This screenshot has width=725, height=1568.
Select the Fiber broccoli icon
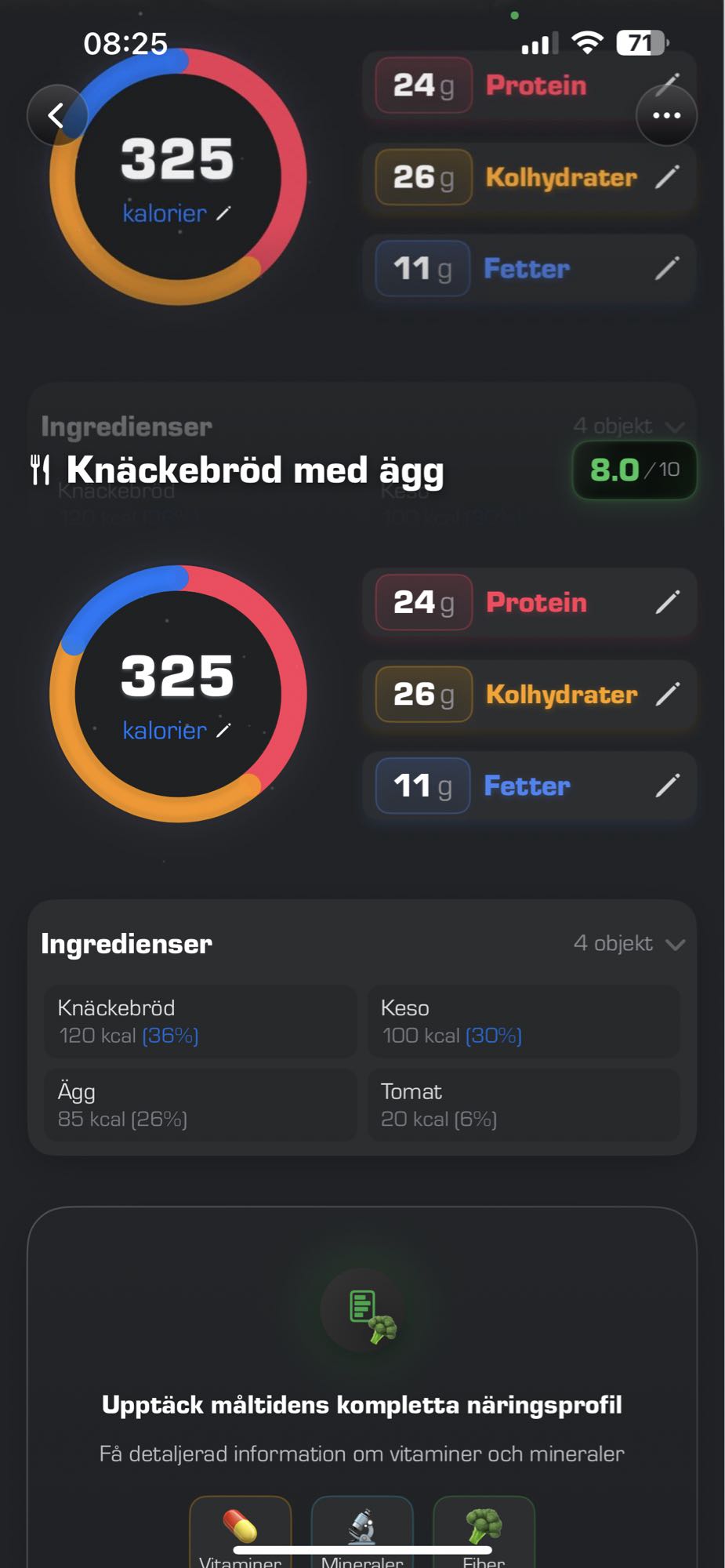[x=484, y=1524]
